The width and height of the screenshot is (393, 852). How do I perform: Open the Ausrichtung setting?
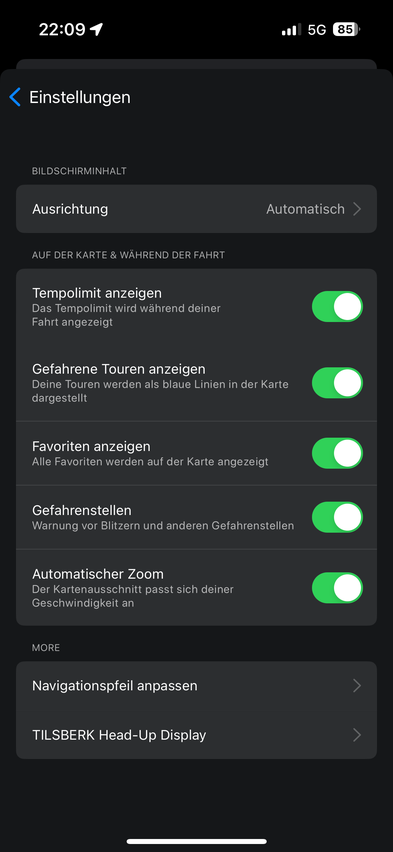tap(196, 209)
